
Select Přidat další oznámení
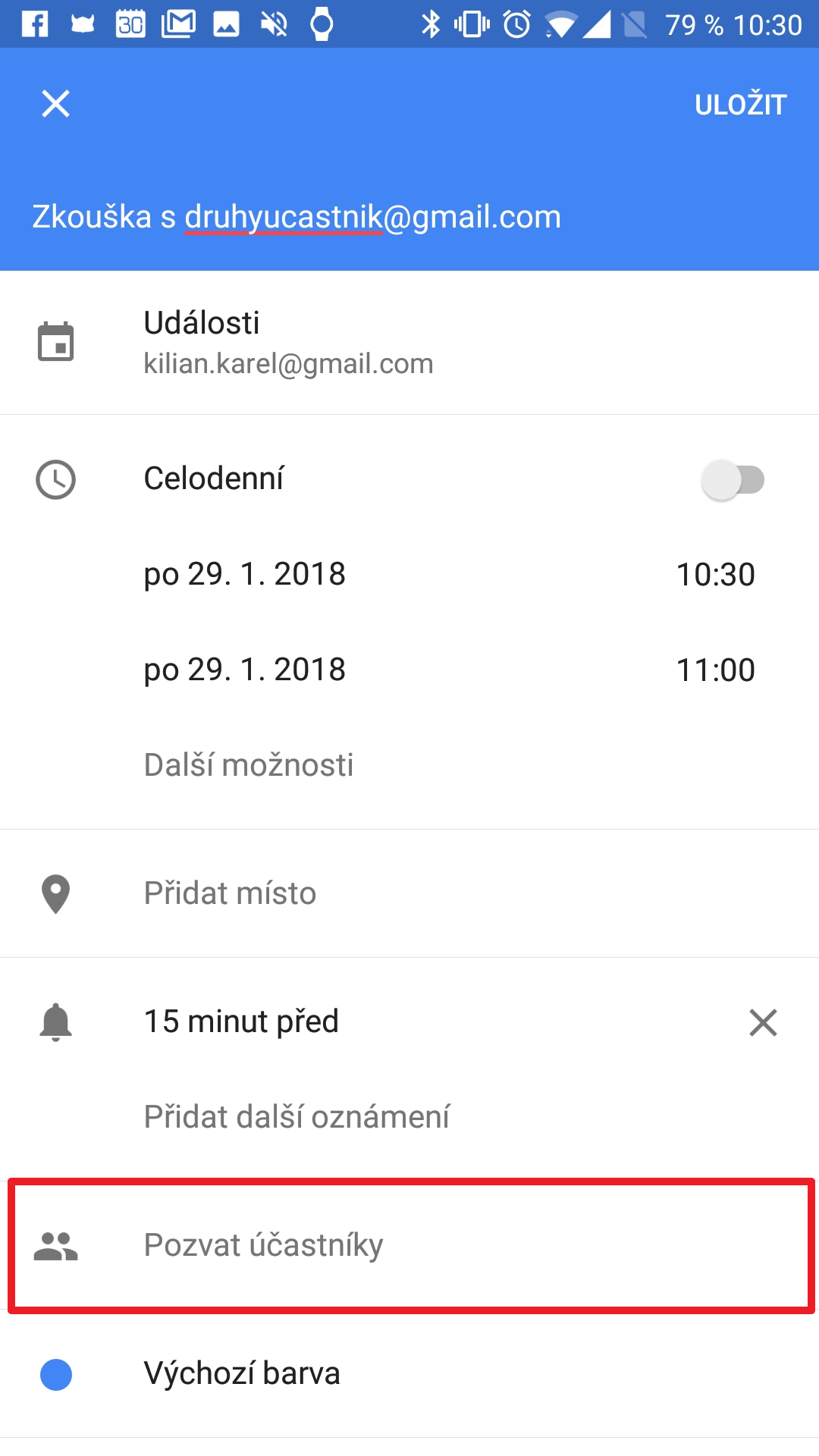(297, 1117)
